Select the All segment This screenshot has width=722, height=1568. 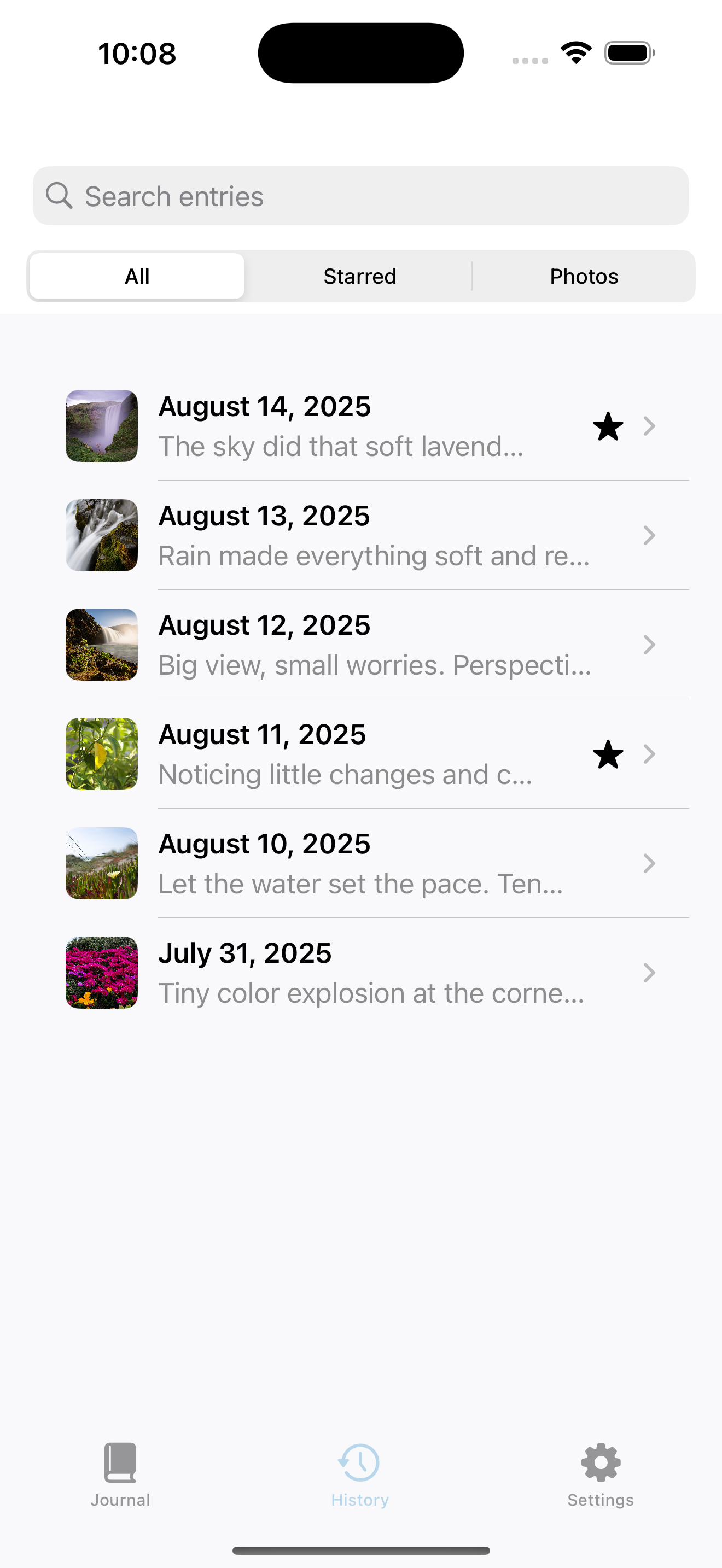(137, 276)
